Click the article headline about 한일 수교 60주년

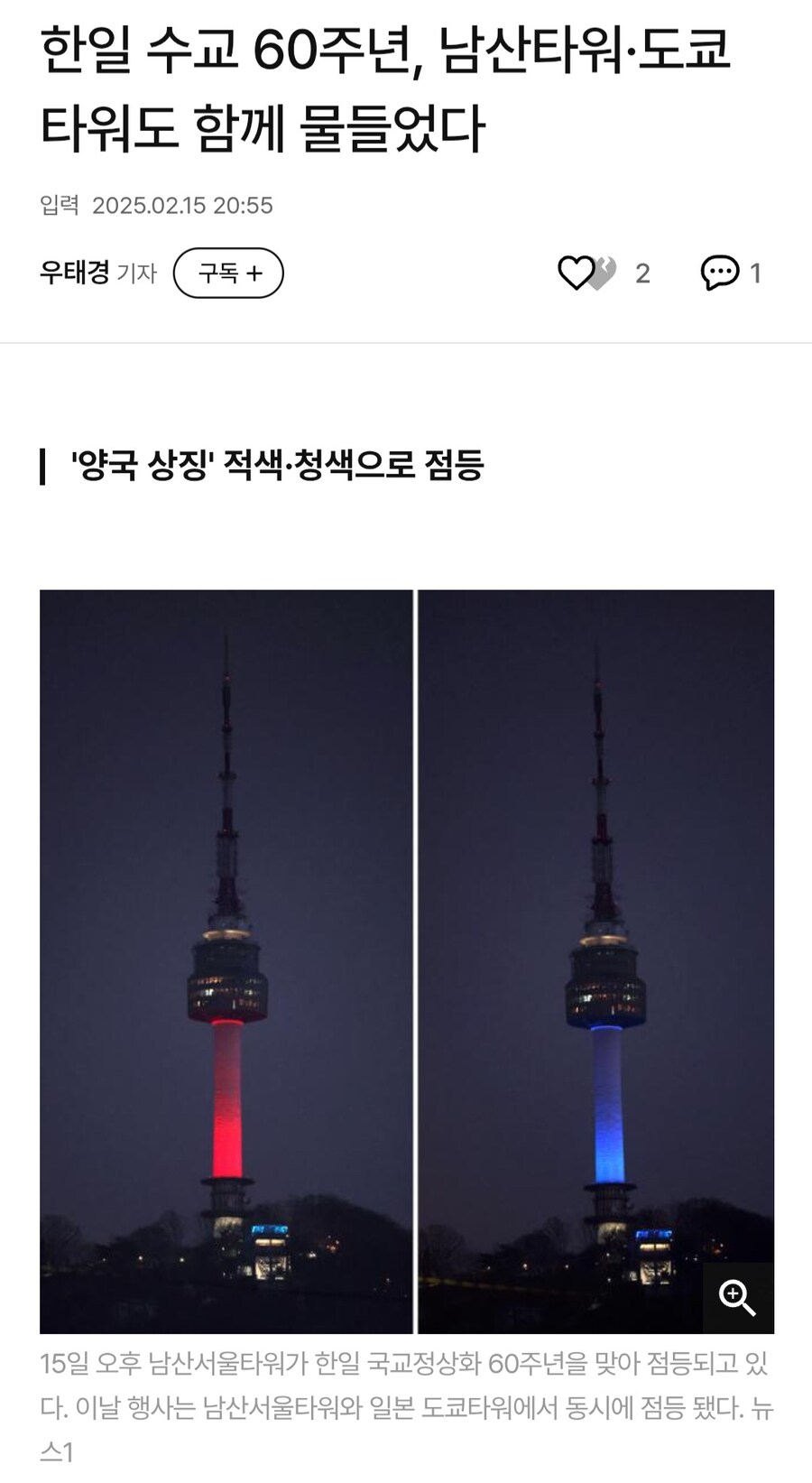click(x=388, y=90)
